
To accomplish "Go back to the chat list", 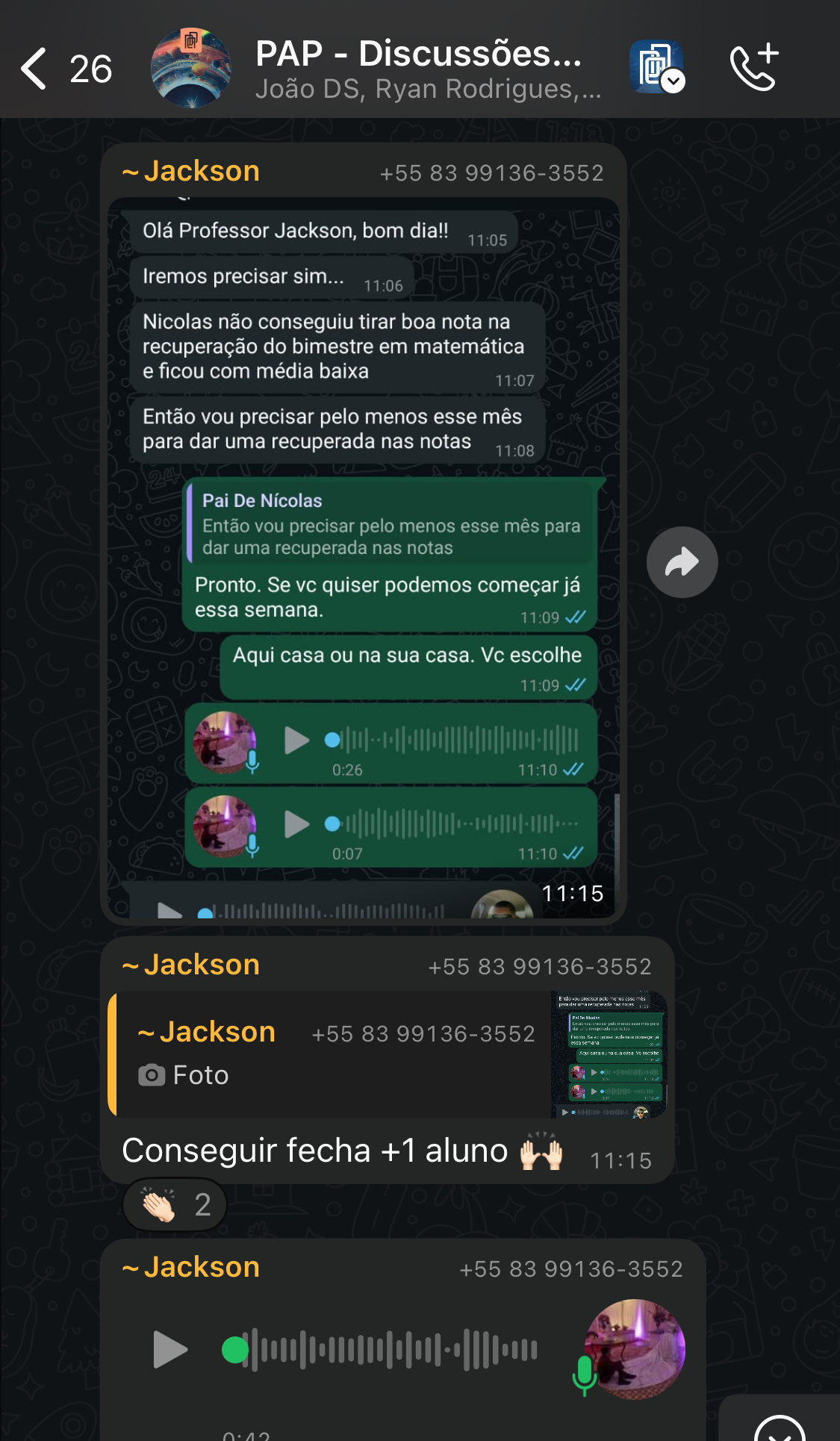I will tap(35, 69).
